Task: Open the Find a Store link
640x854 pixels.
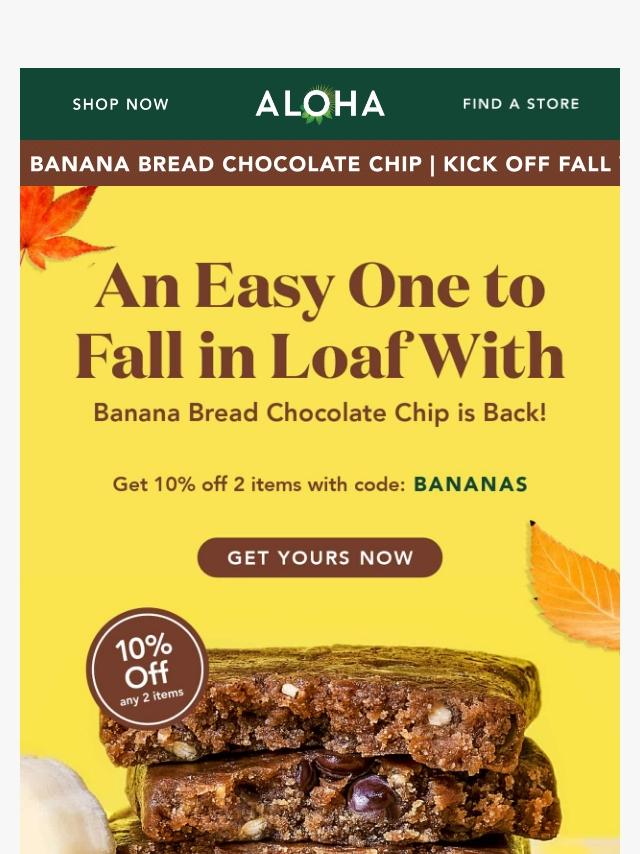Action: [x=520, y=104]
